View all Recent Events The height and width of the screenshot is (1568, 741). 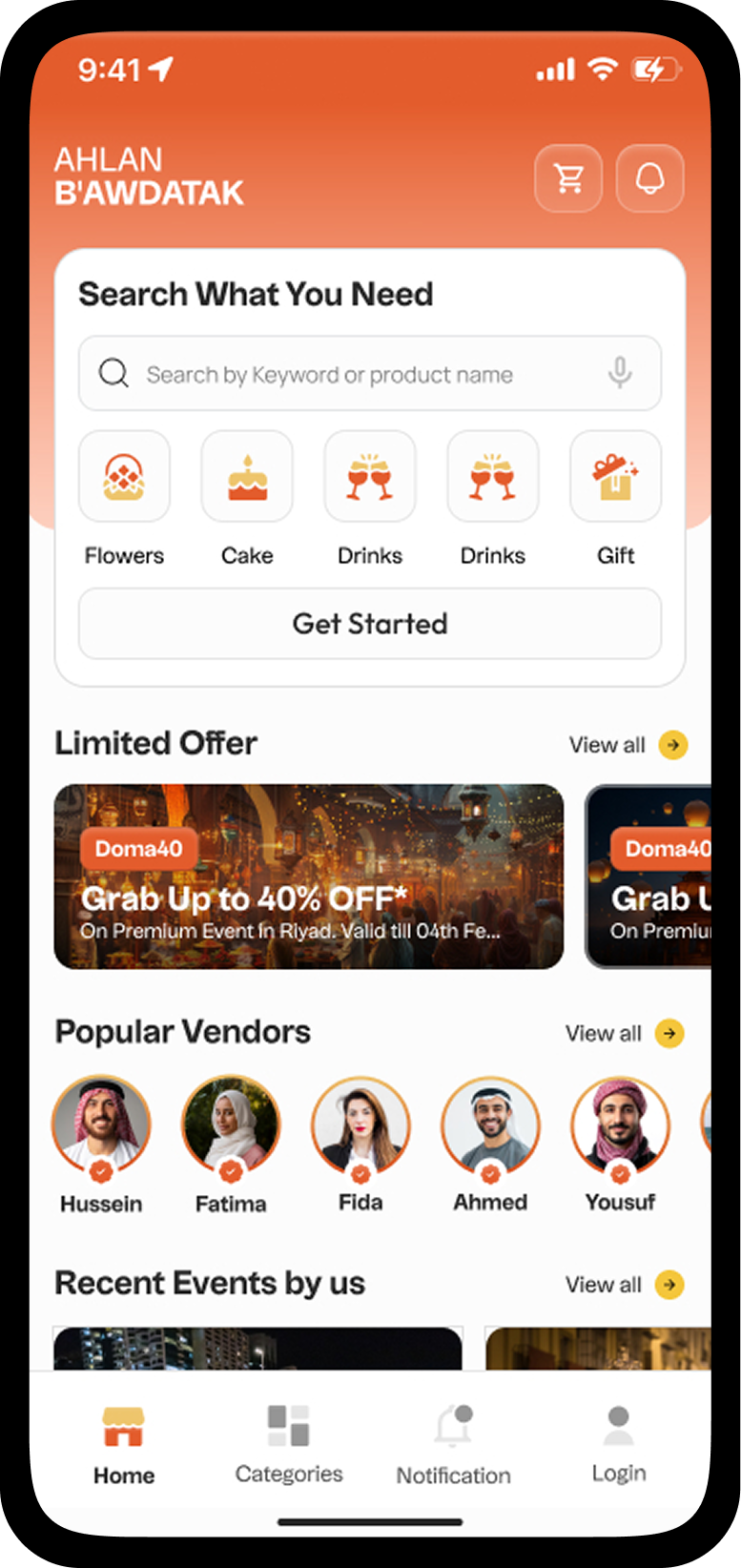(625, 1285)
